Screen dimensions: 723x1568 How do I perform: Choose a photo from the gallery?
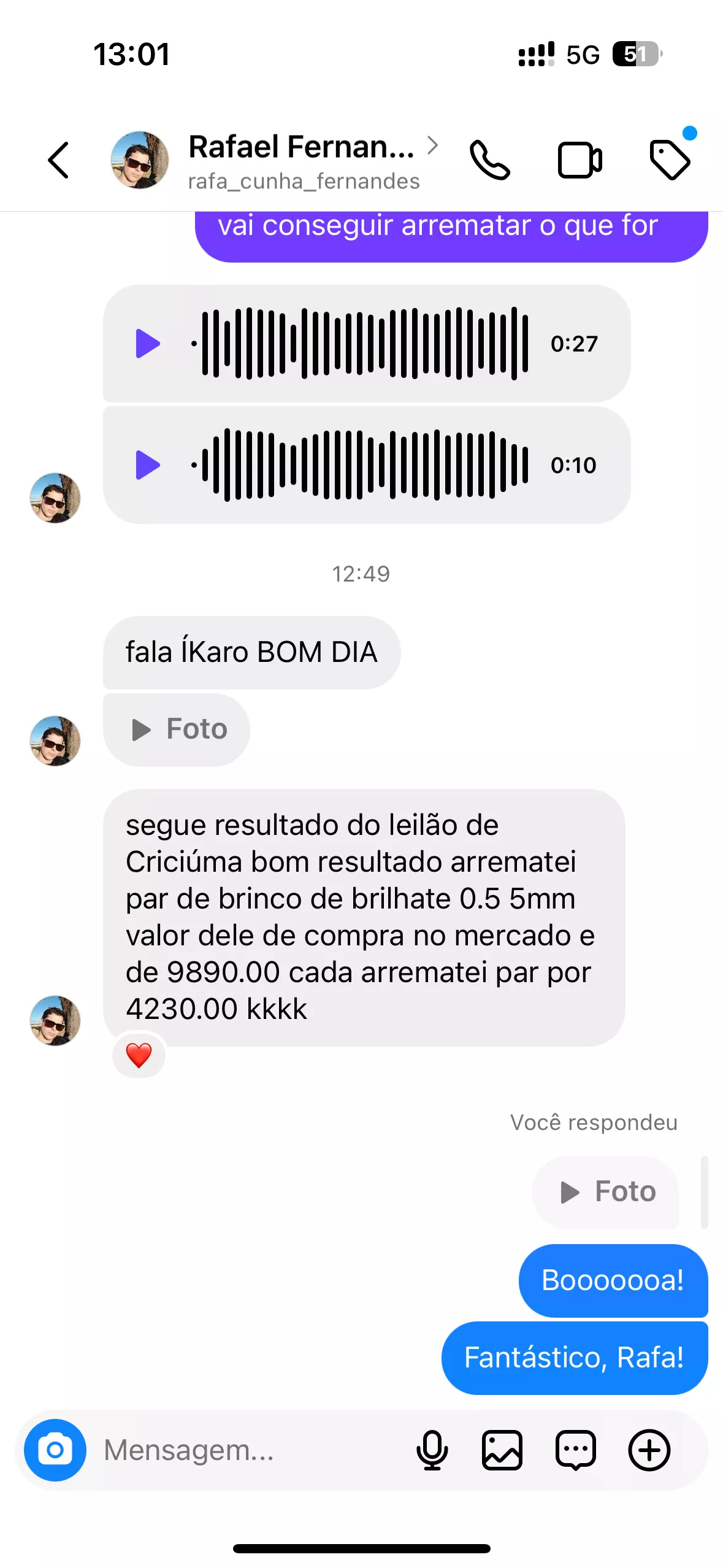click(x=502, y=1450)
